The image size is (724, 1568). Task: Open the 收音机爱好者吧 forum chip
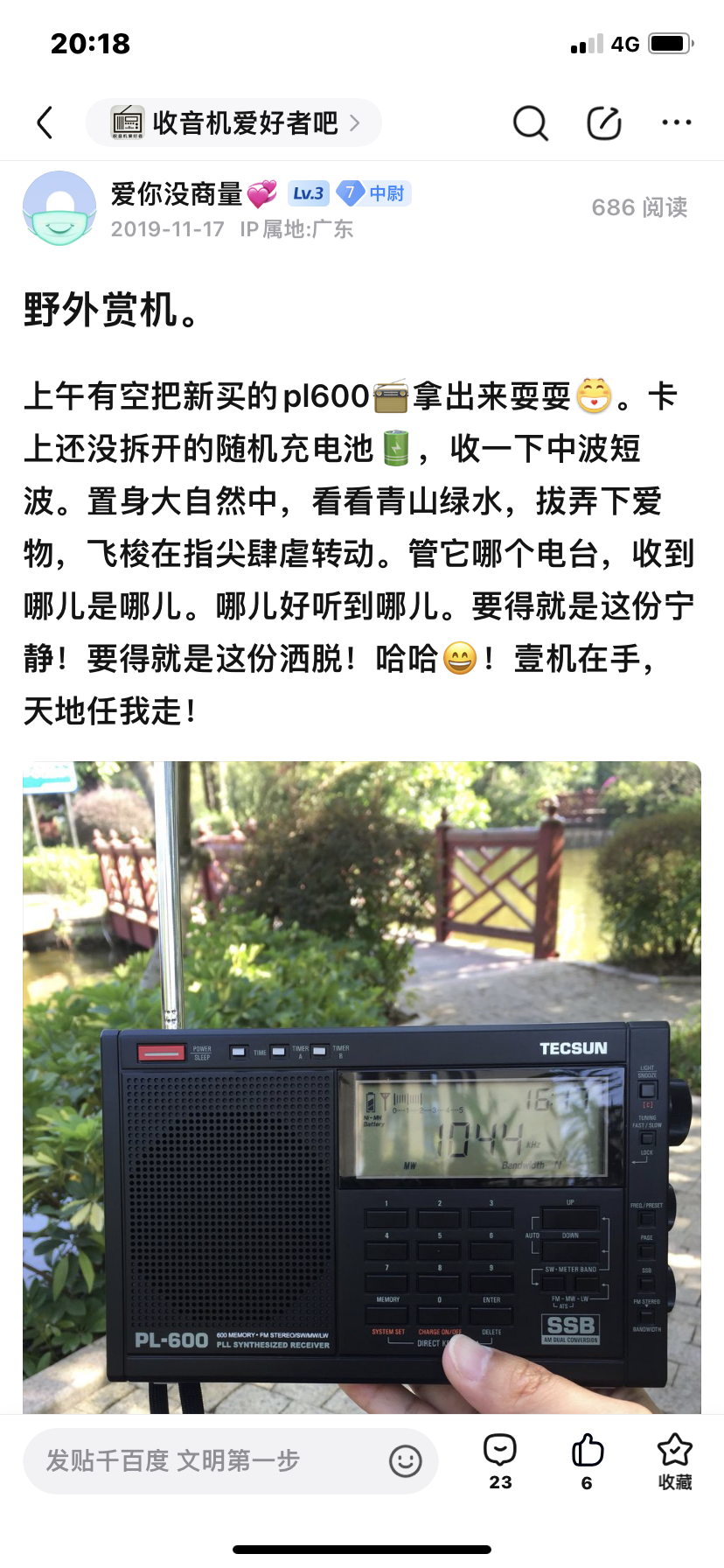(233, 122)
